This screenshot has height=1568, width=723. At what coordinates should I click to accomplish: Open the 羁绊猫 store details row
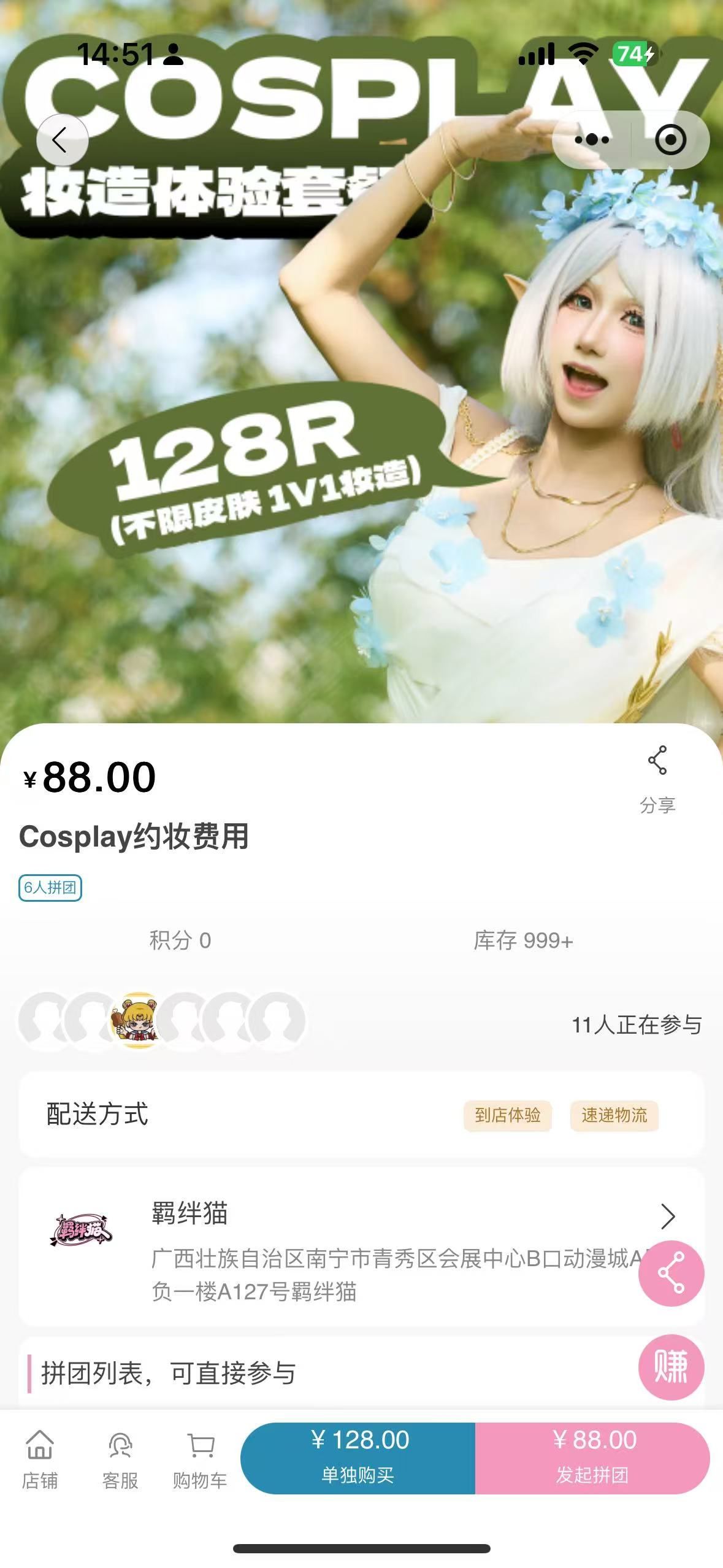362,1247
